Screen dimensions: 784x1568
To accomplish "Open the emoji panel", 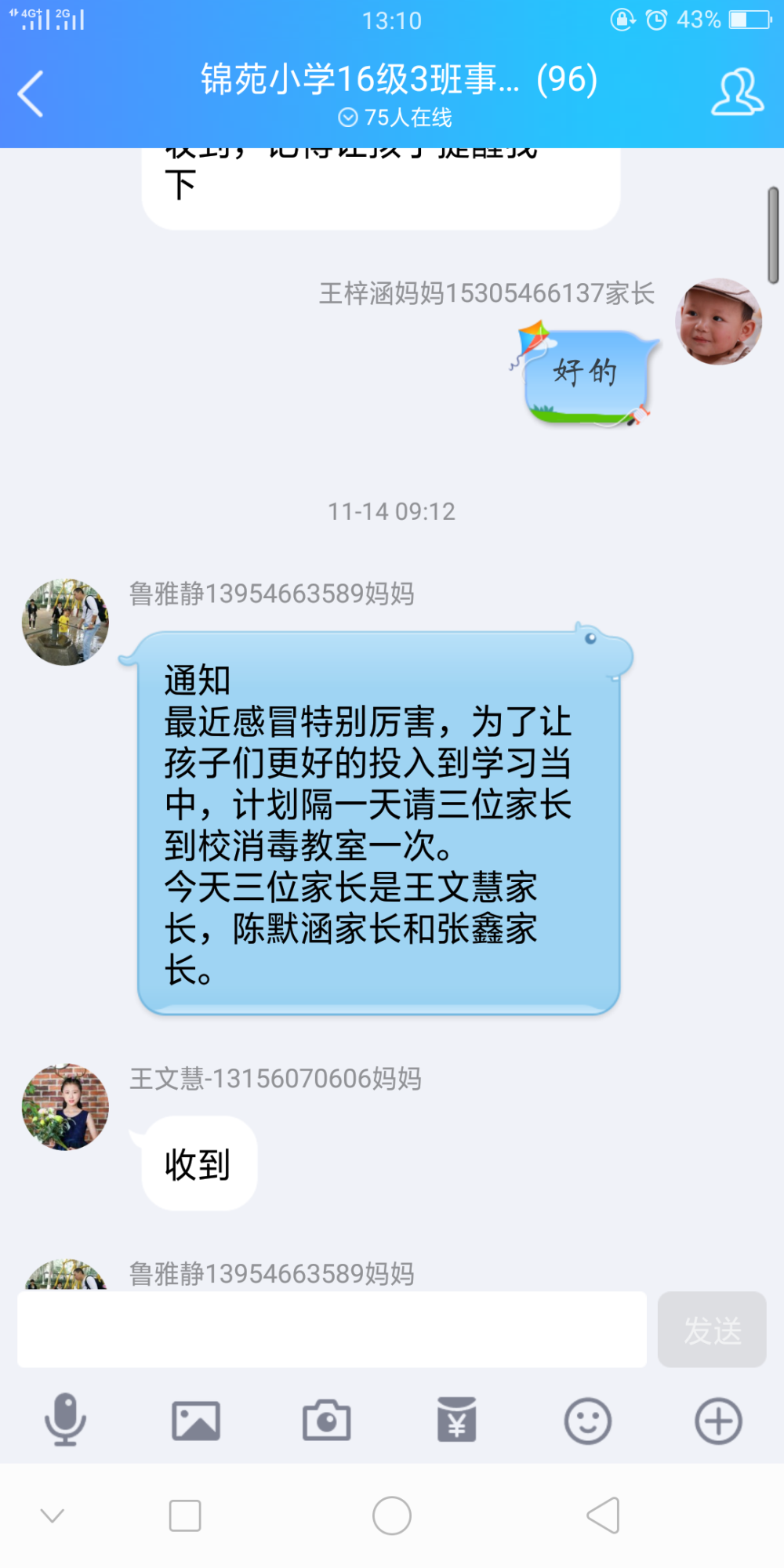I will pos(588,1421).
